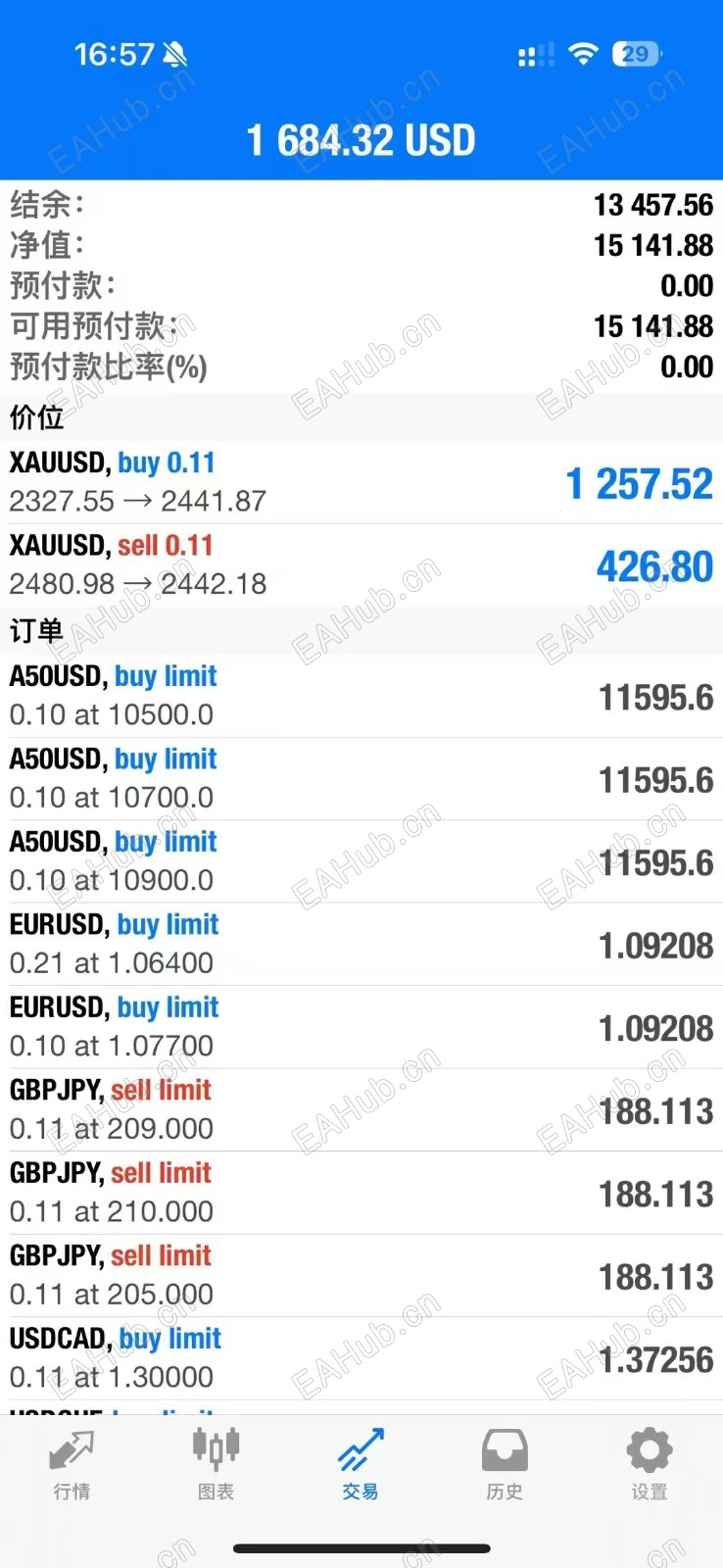The image size is (723, 1568).
Task: Open USDCAD buy limit at 1.30000
Action: click(361, 1358)
